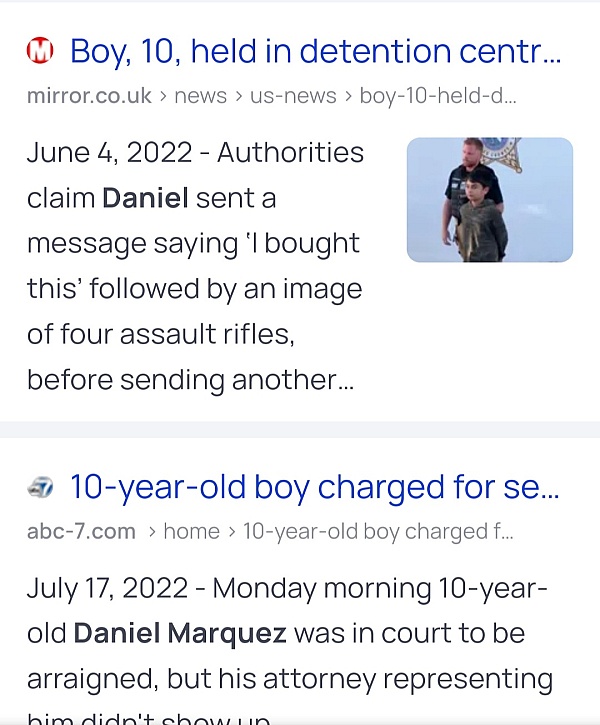Open the mirror.co.uk result thumbnail image
This screenshot has width=600, height=725.
pos(489,200)
